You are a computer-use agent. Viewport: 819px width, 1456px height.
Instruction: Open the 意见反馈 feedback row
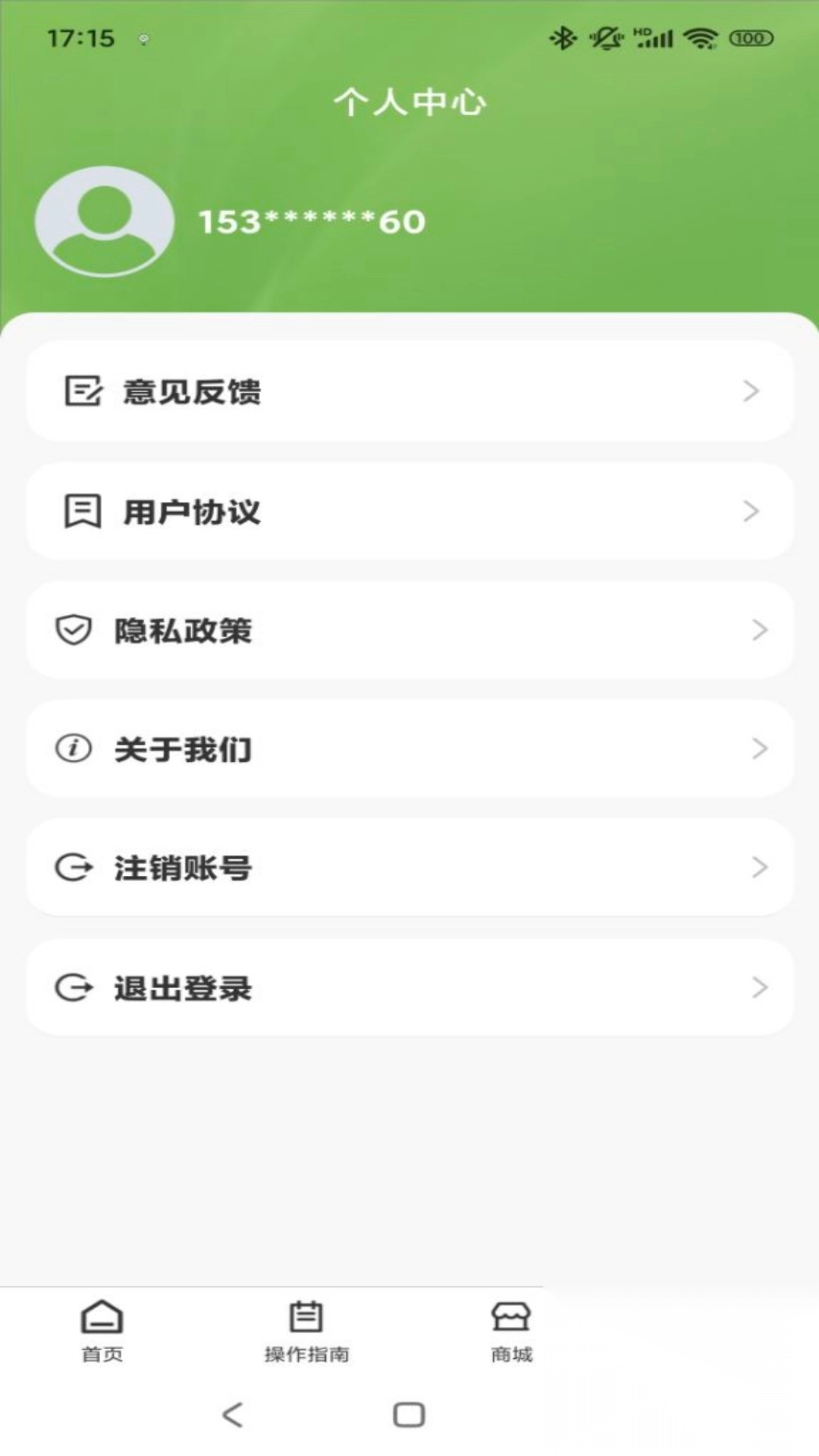coord(409,391)
